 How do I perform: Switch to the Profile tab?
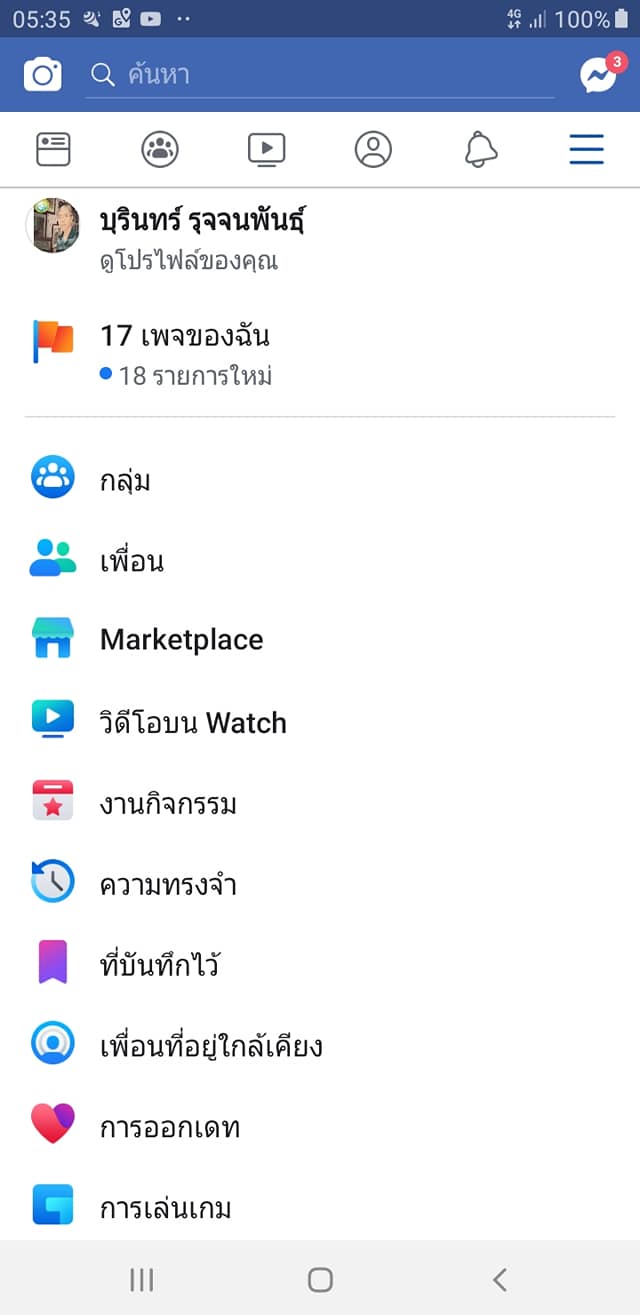373,149
